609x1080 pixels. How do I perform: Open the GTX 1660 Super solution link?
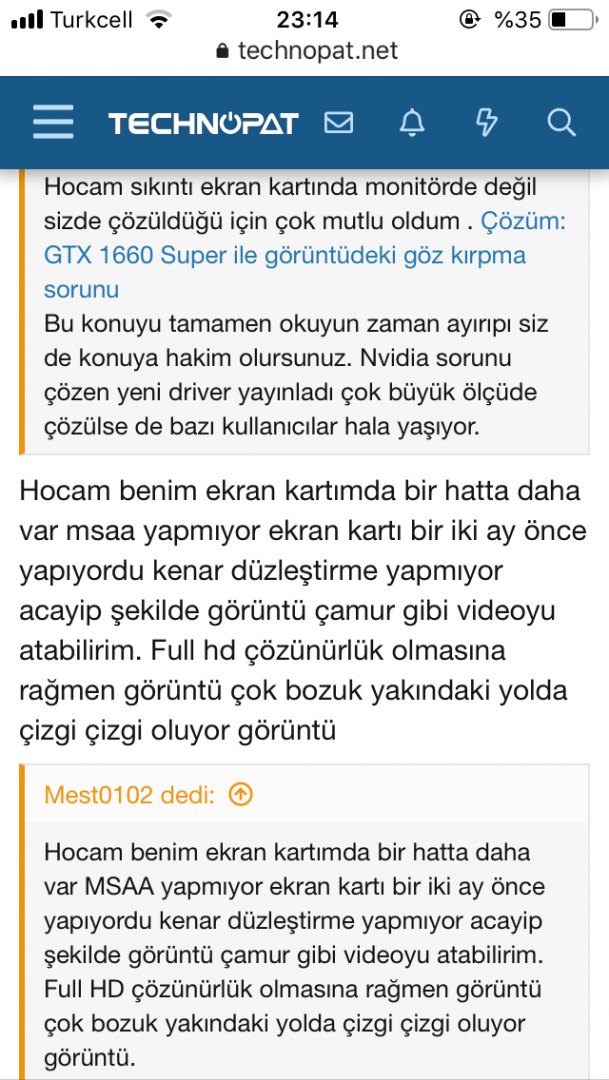pos(284,255)
